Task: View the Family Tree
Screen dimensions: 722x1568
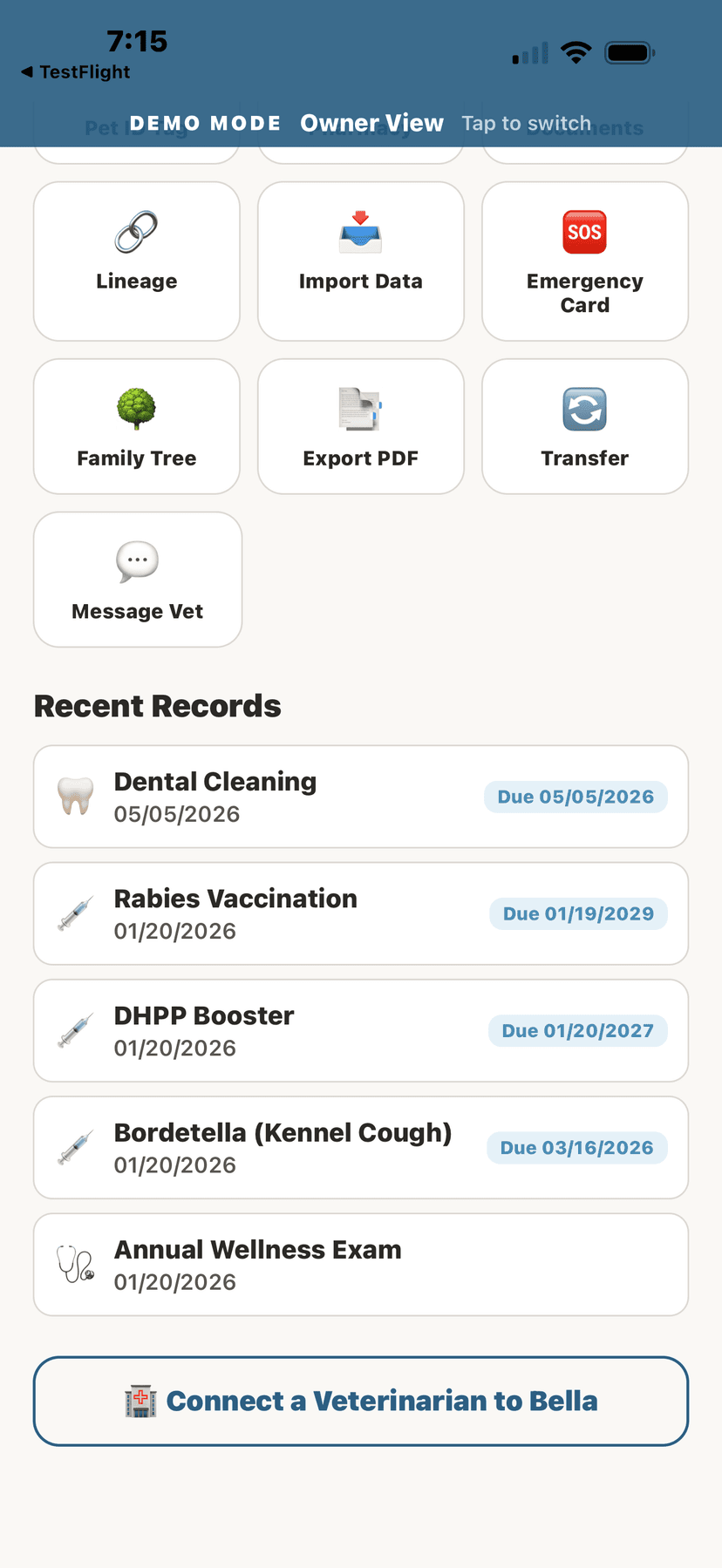Action: [x=137, y=426]
